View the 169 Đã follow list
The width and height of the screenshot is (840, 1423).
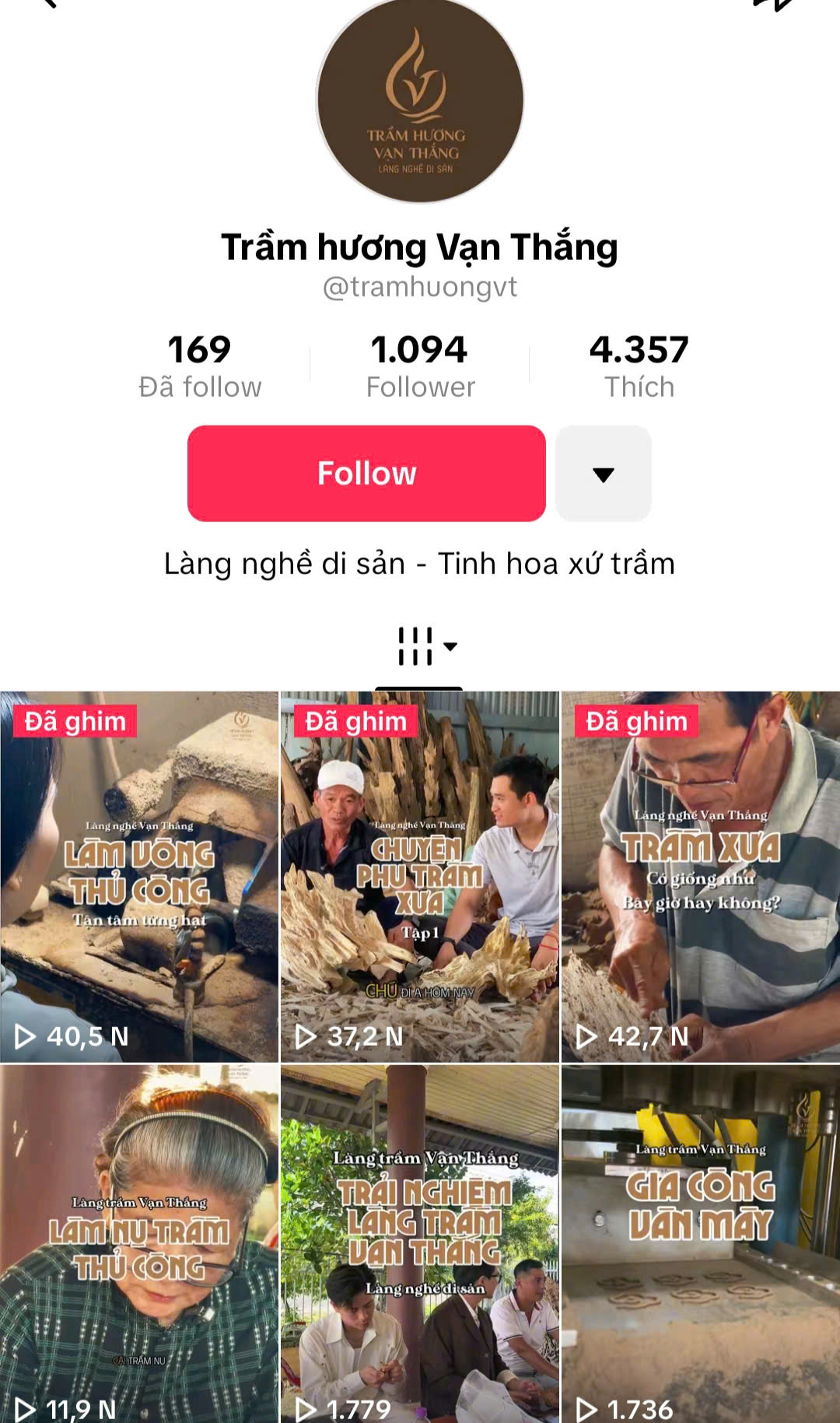click(200, 366)
